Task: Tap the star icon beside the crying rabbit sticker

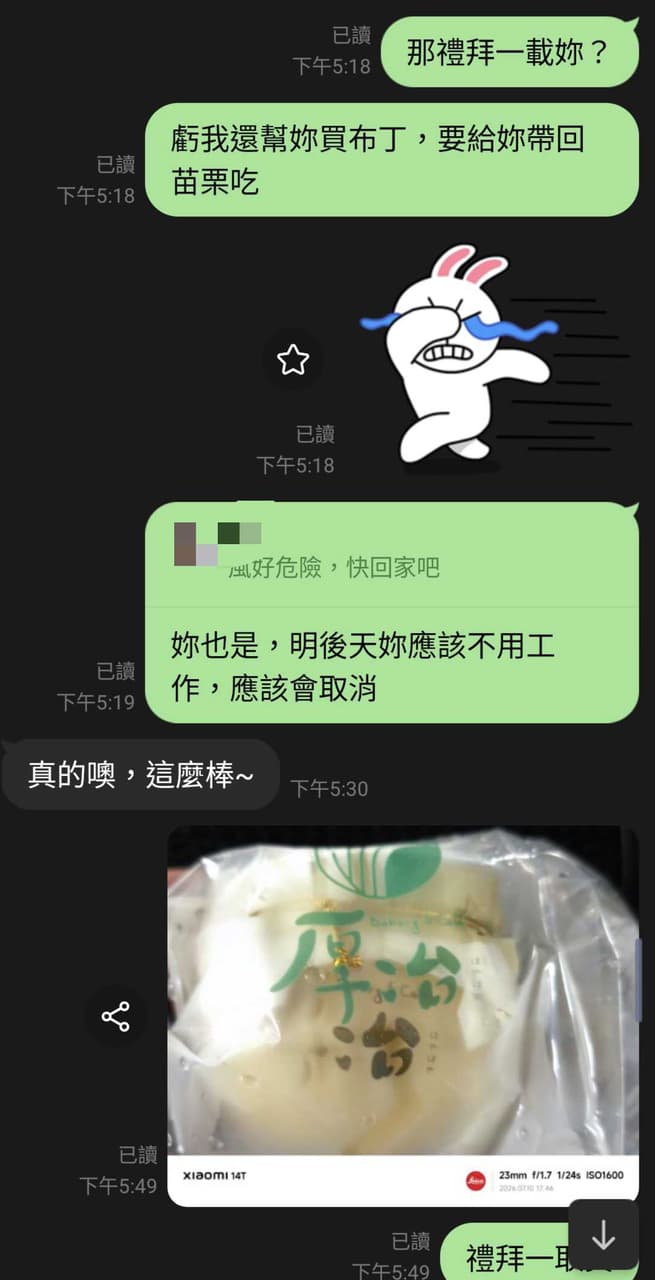Action: pos(293,359)
